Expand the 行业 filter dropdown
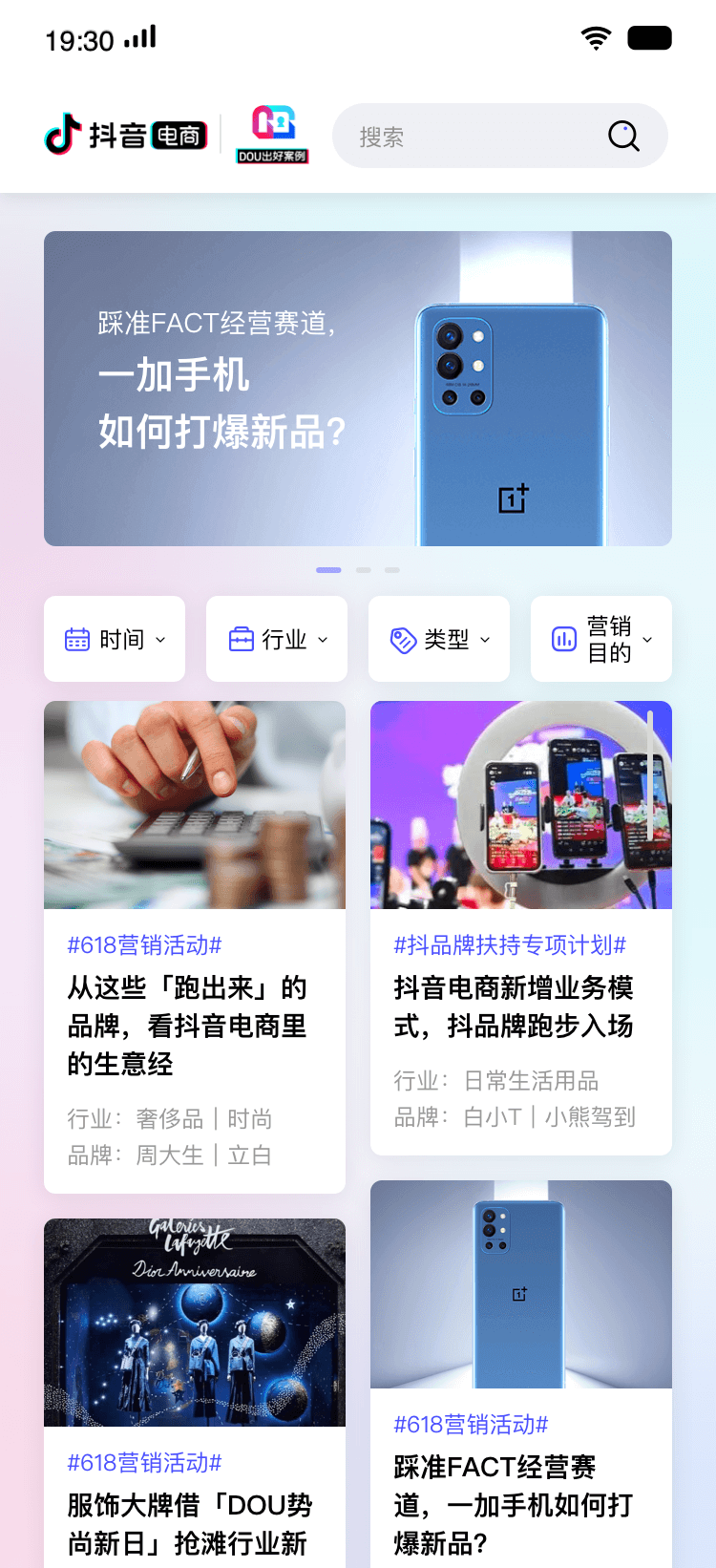The image size is (716, 1568). pyautogui.click(x=277, y=639)
